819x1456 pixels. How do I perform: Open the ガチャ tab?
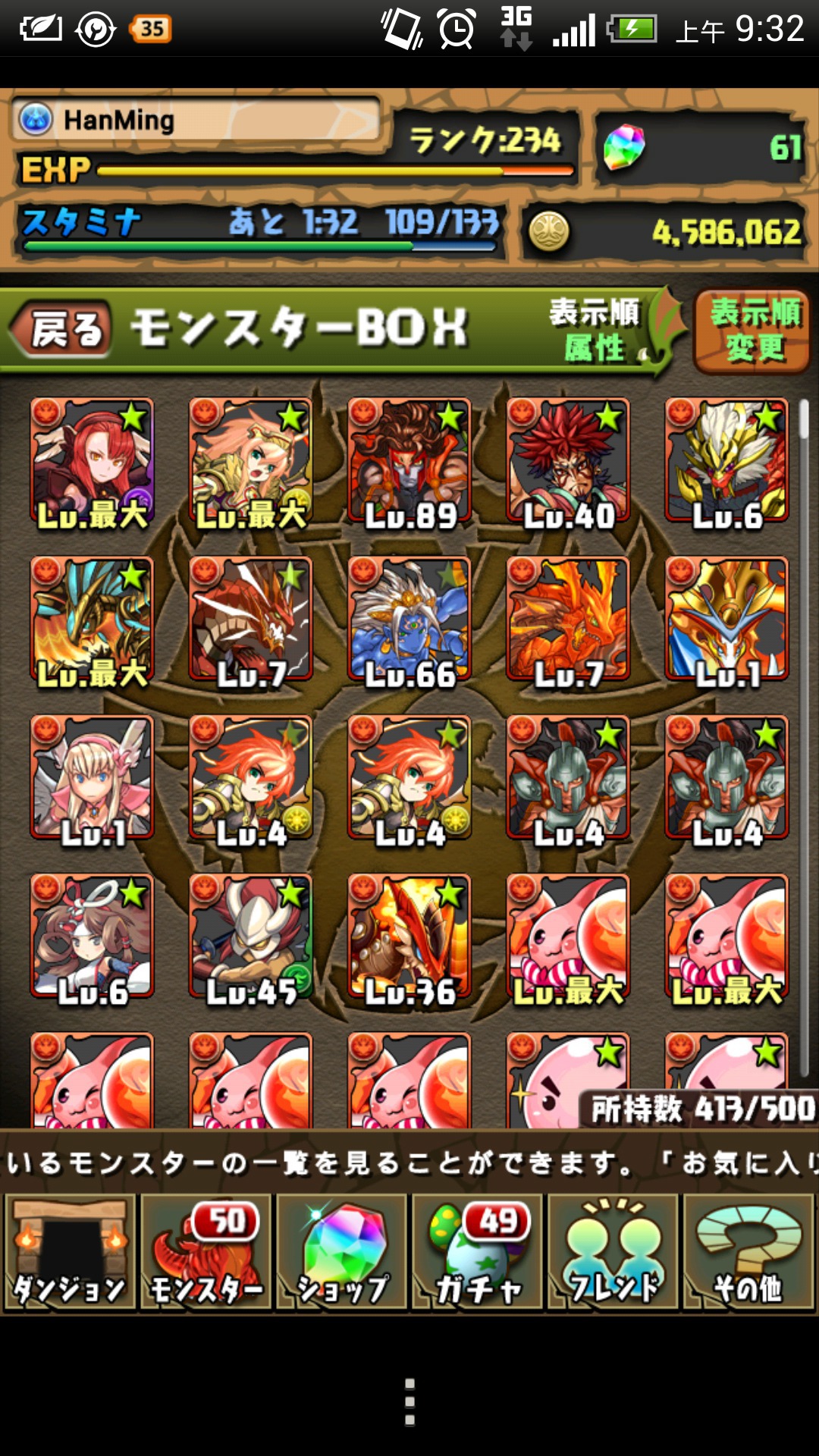478,1252
